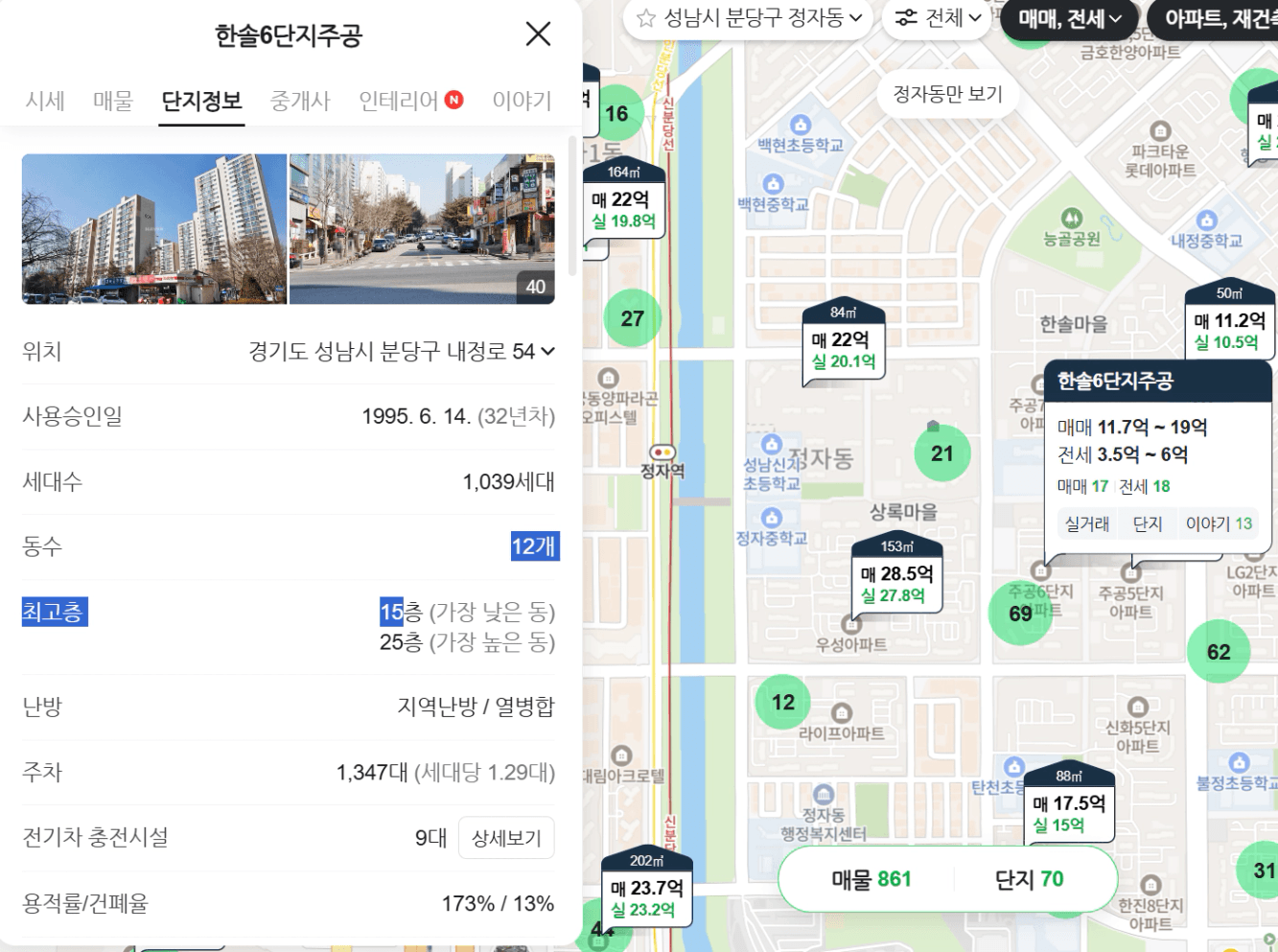The image size is (1278, 952).
Task: Expand the address 경기도 성남시 분당구 내정로 54
Action: point(402,352)
